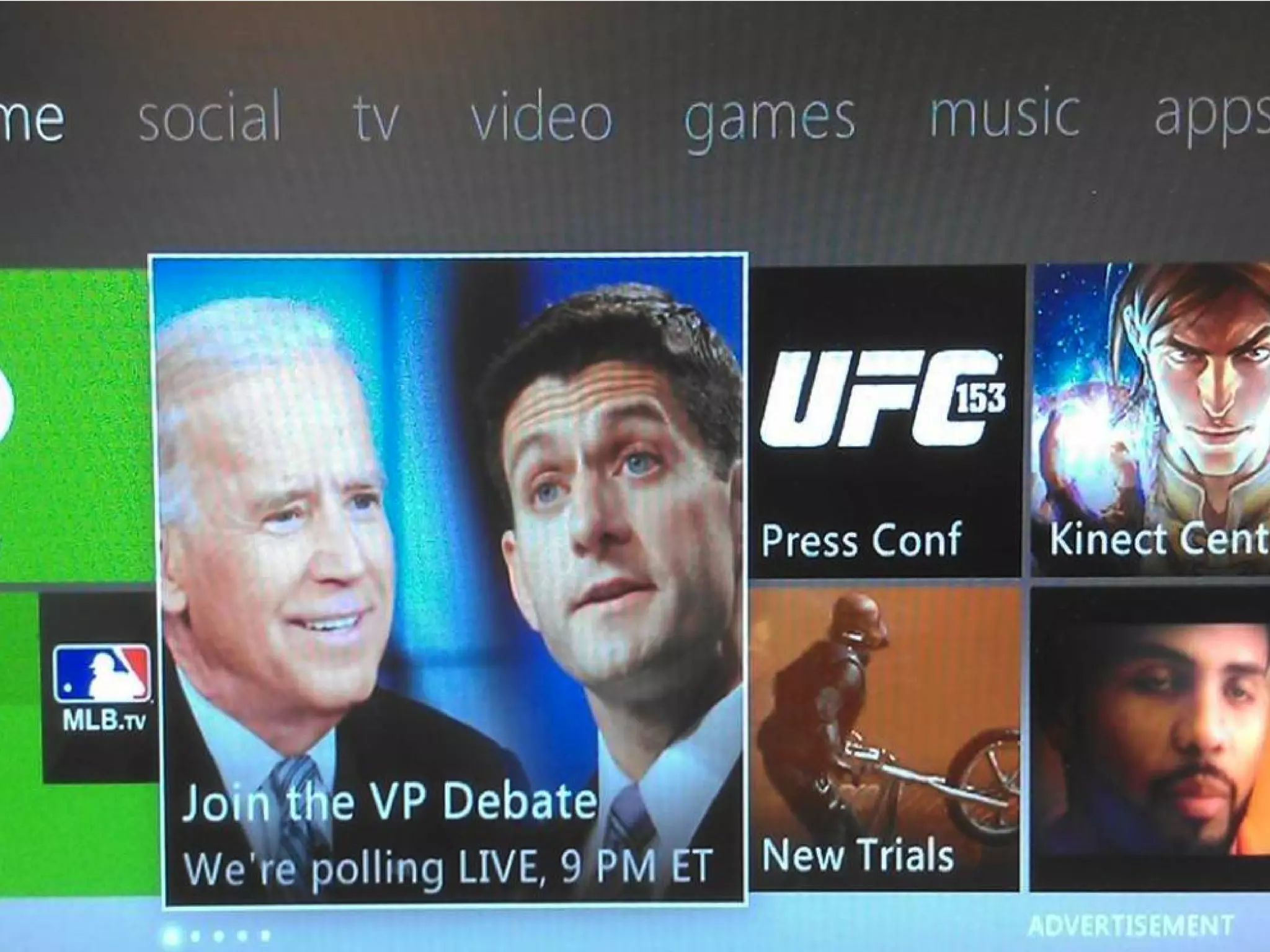Open the UFC 153 Press Conf tile
Screen dimensions: 1270x952
[886, 420]
